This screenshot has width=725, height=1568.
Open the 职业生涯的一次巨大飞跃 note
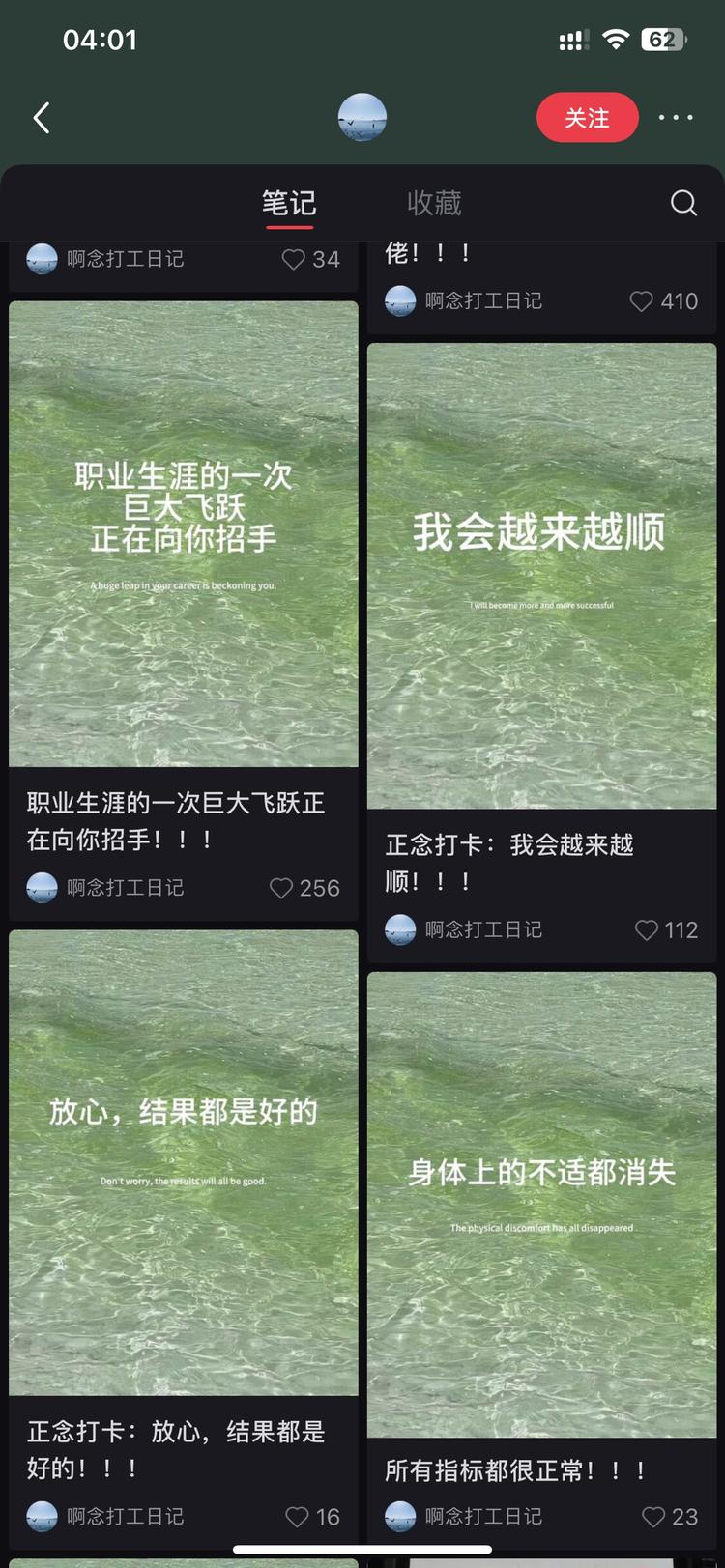[183, 531]
